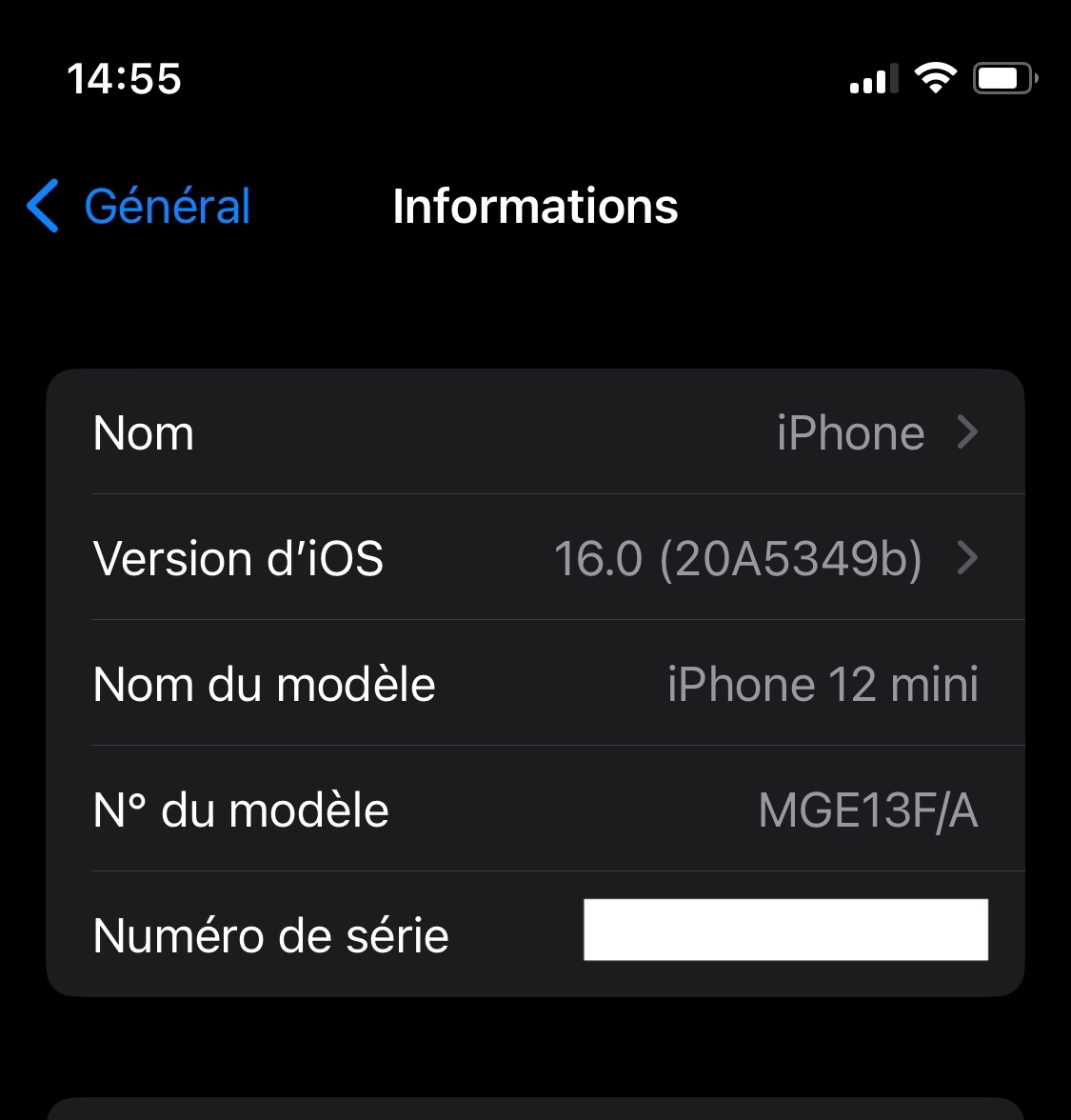Image resolution: width=1071 pixels, height=1120 pixels.
Task: Open Version d'iOS details
Action: [x=535, y=558]
